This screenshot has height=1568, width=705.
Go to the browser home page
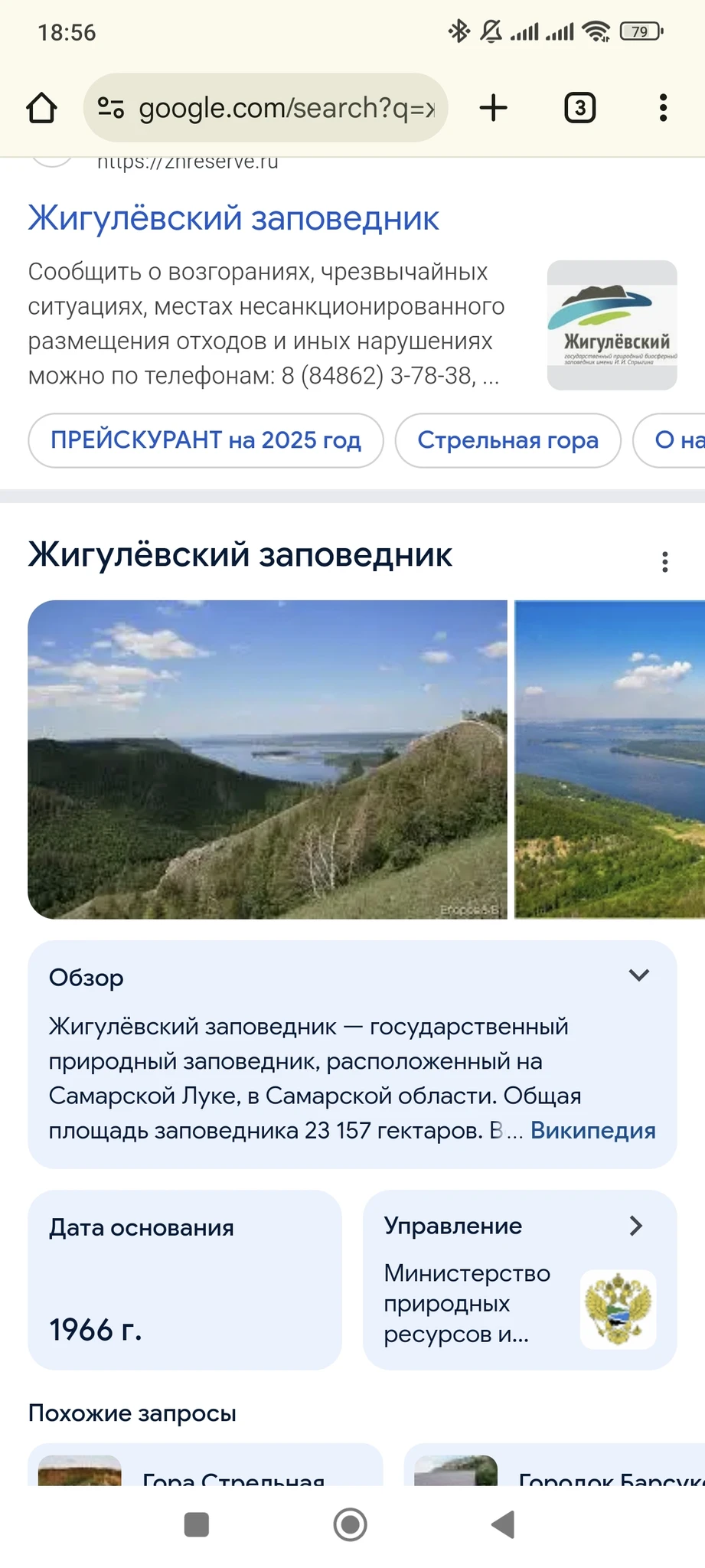tap(42, 108)
